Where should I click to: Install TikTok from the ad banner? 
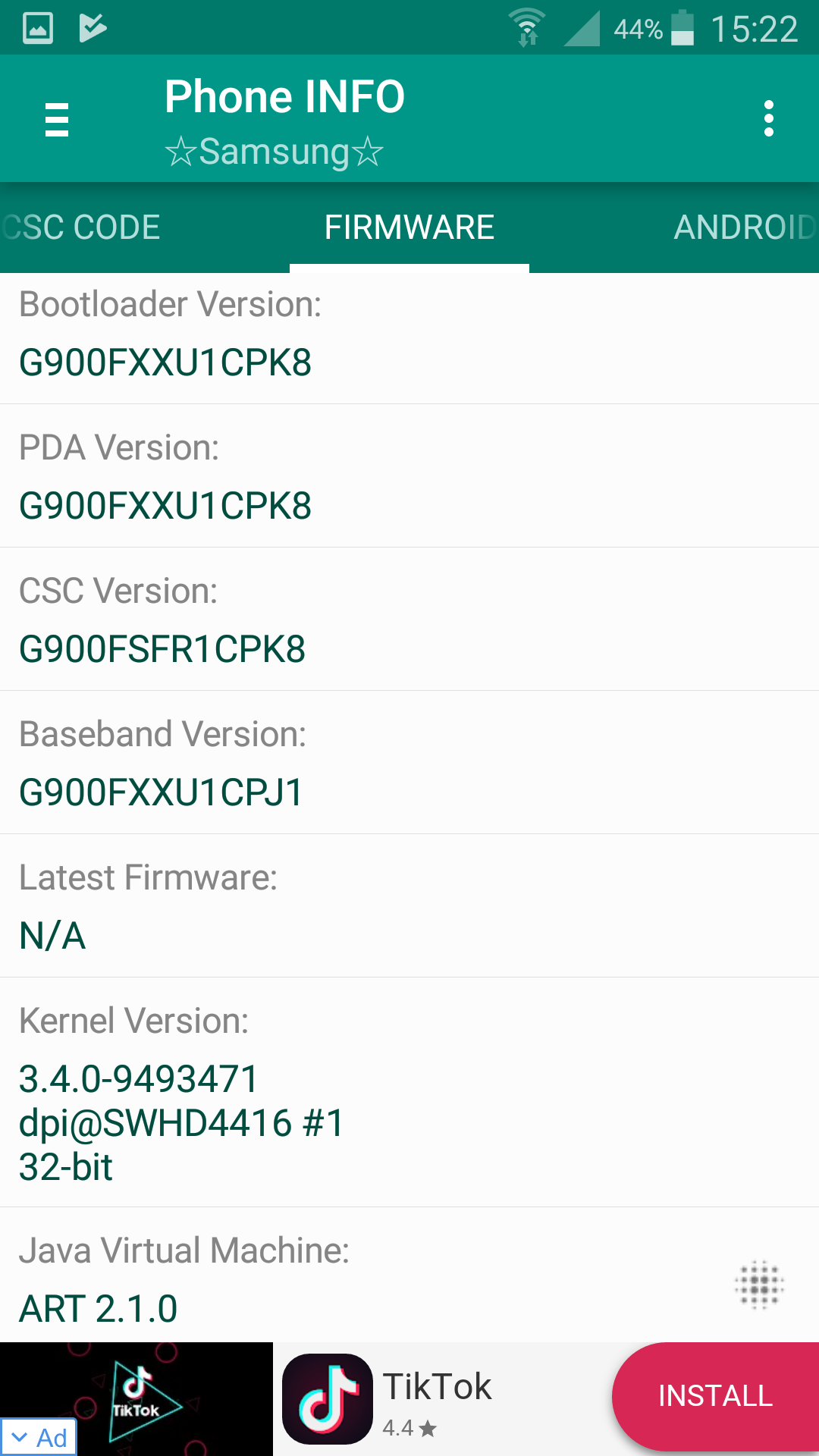[715, 1396]
